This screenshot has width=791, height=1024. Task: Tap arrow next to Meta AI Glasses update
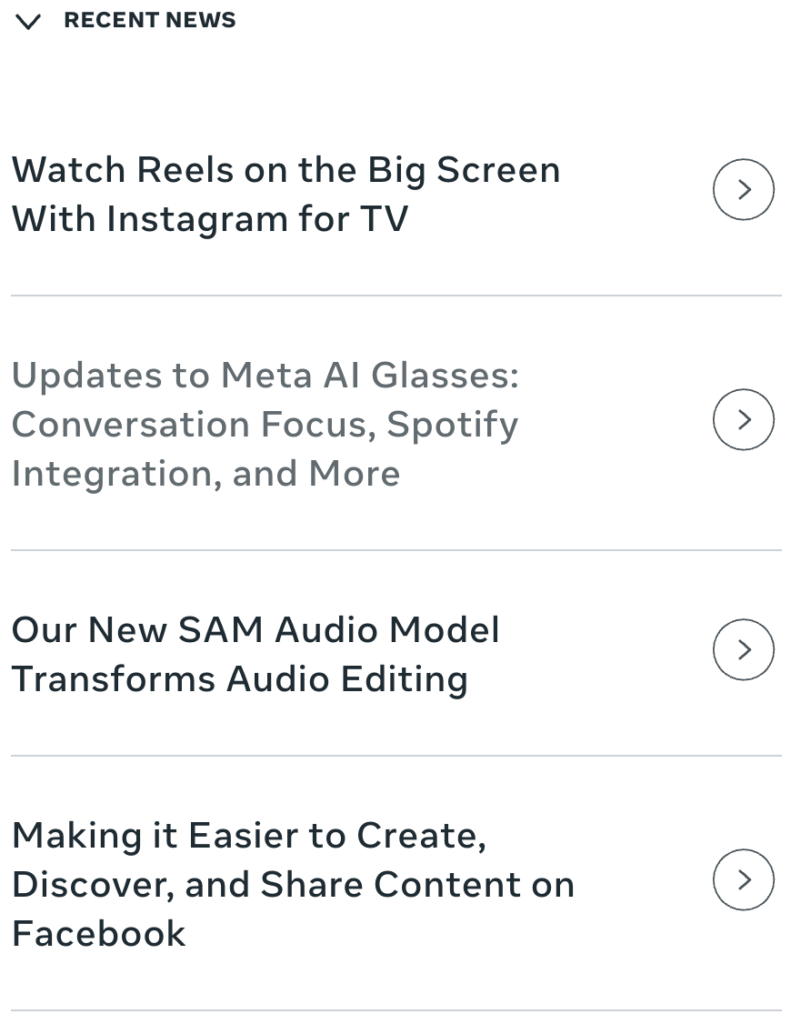click(x=743, y=420)
